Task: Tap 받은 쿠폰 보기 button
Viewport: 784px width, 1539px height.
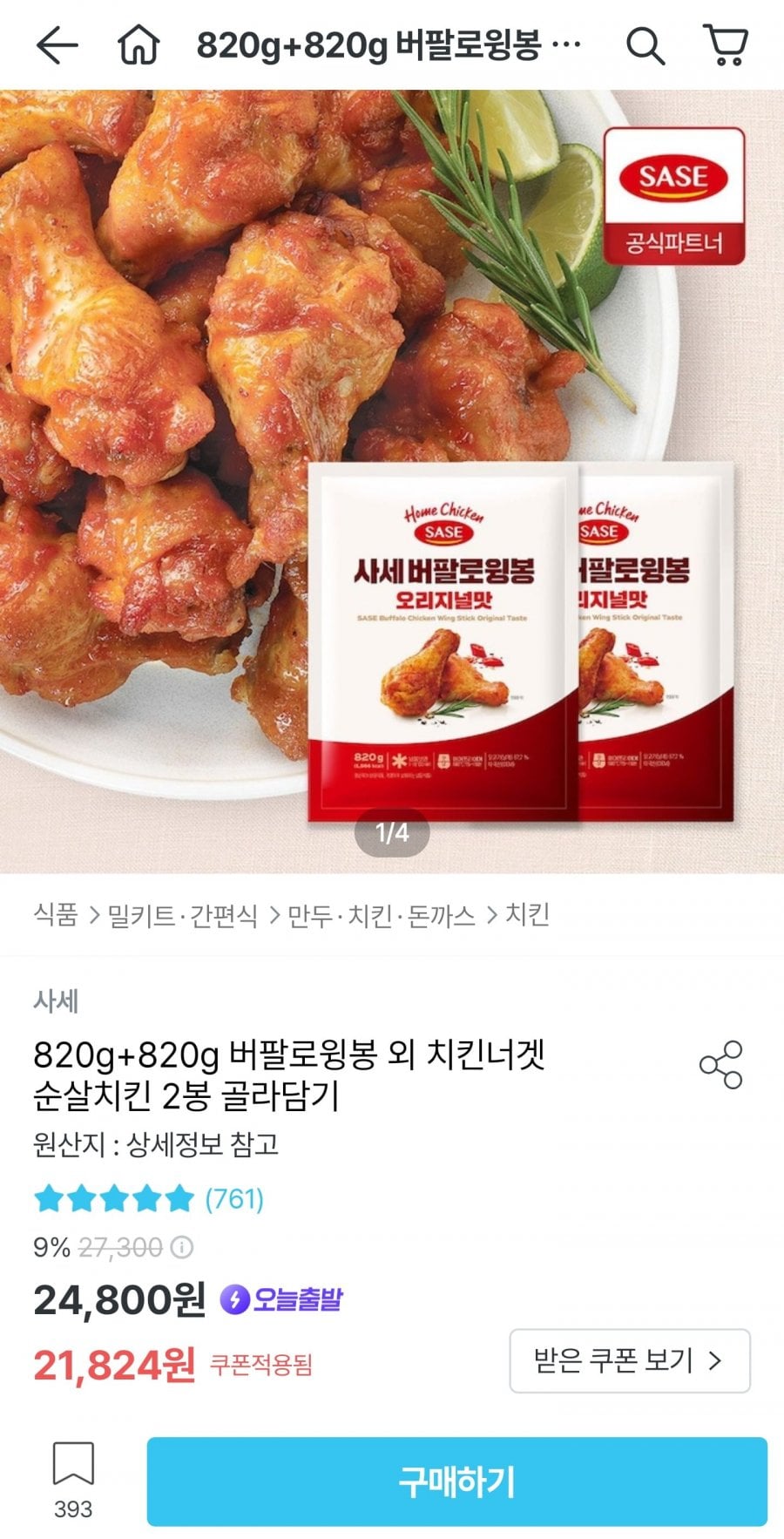Action: 629,1360
